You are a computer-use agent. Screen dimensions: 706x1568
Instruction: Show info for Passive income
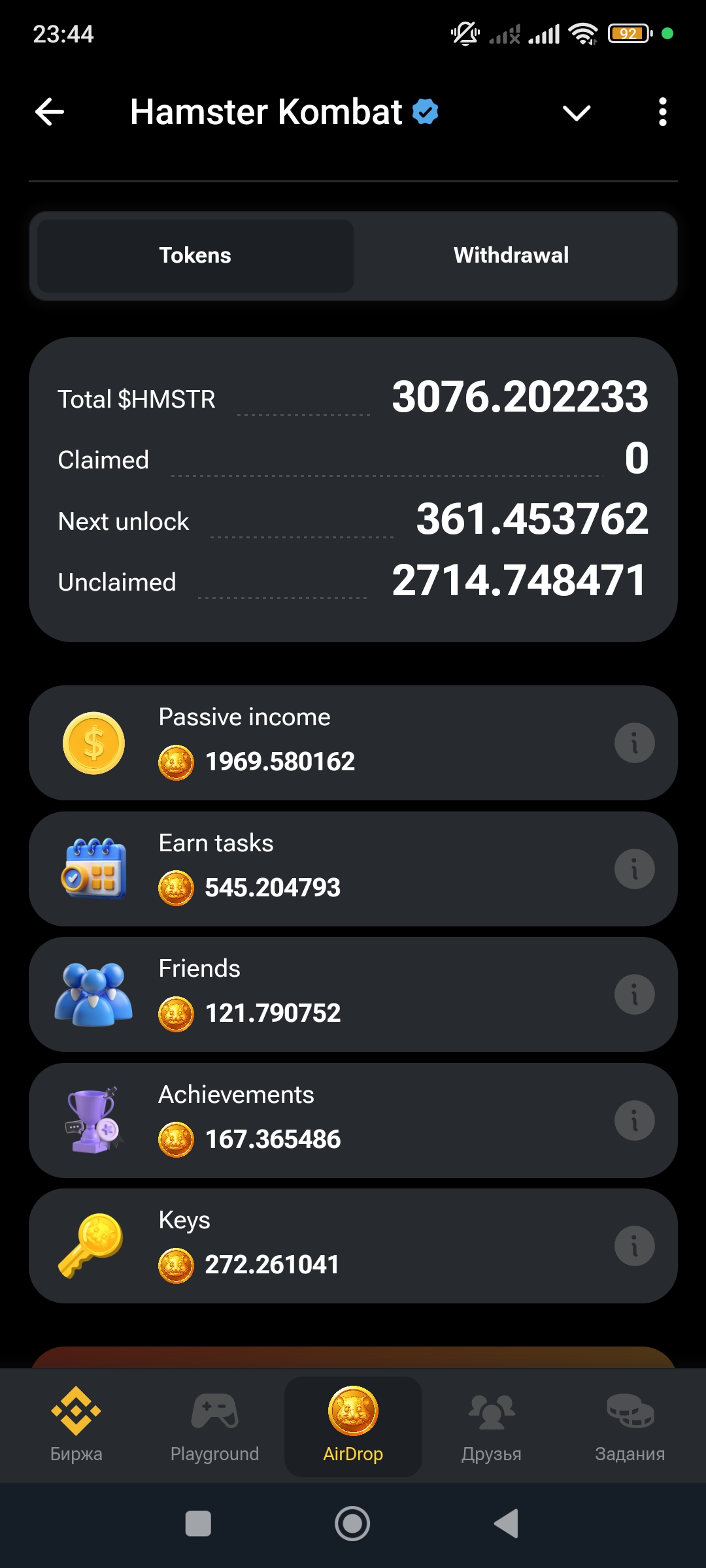click(634, 743)
